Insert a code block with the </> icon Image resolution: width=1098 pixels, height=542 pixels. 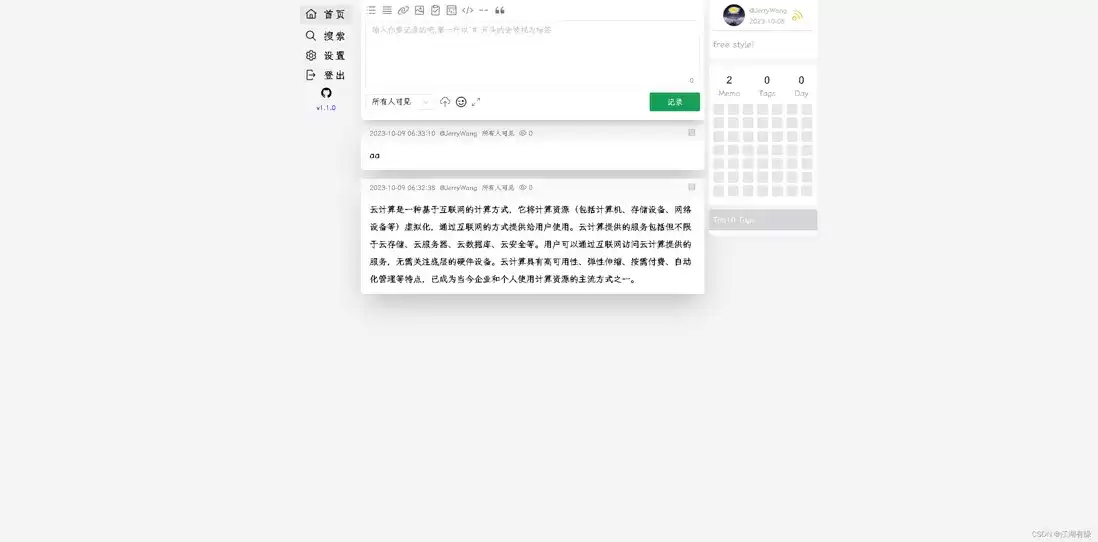(468, 11)
